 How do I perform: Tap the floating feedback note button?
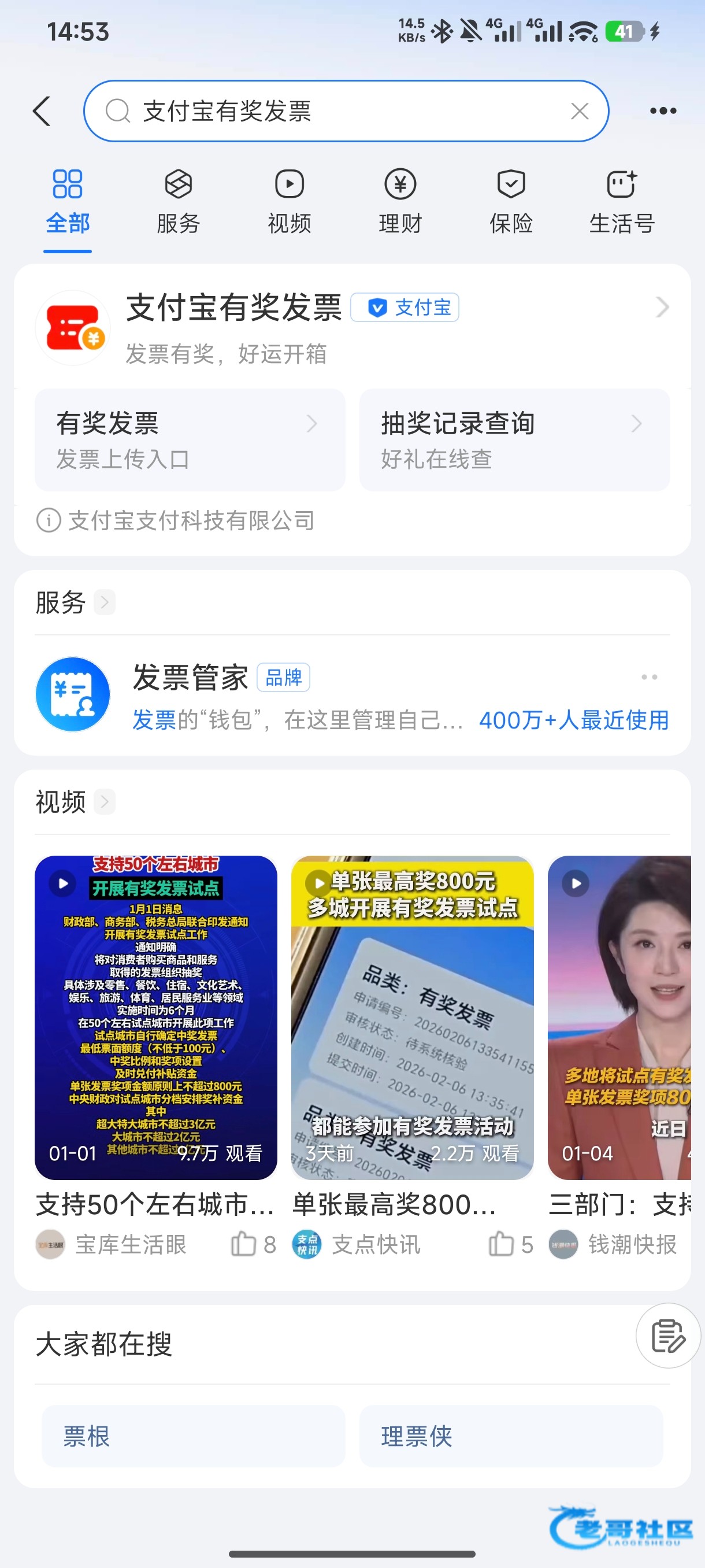668,1336
